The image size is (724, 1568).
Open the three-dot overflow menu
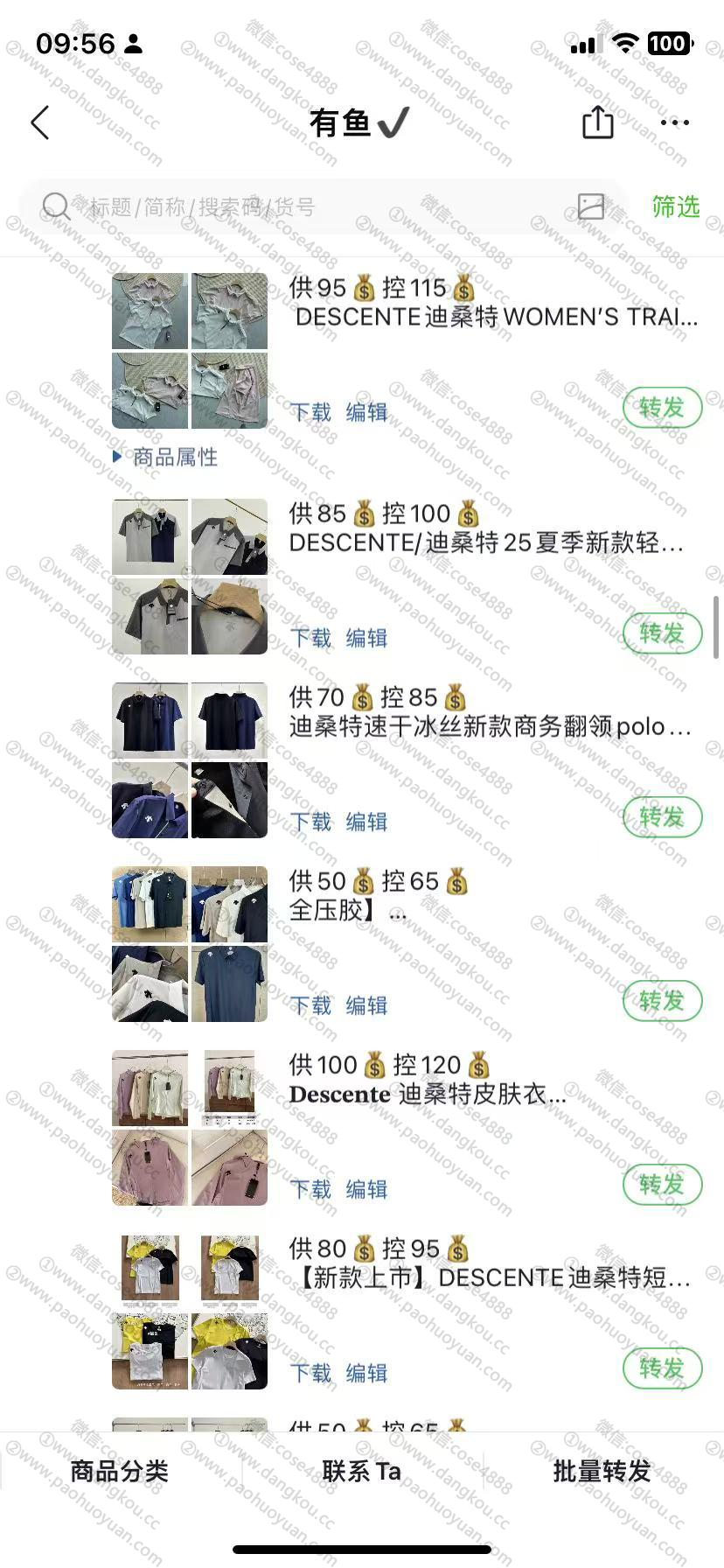(x=675, y=122)
